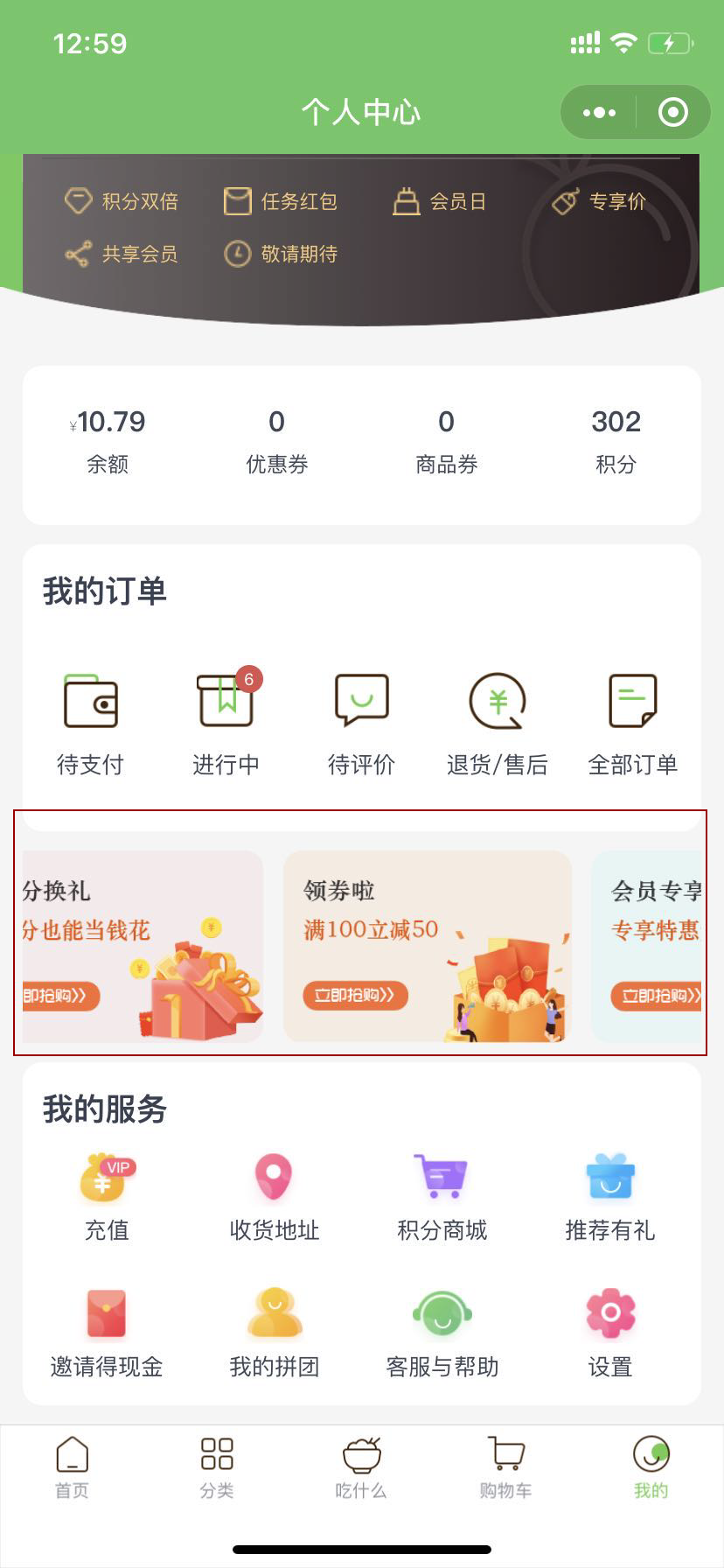Open 邀请得现金 invite for cash

point(107,1333)
